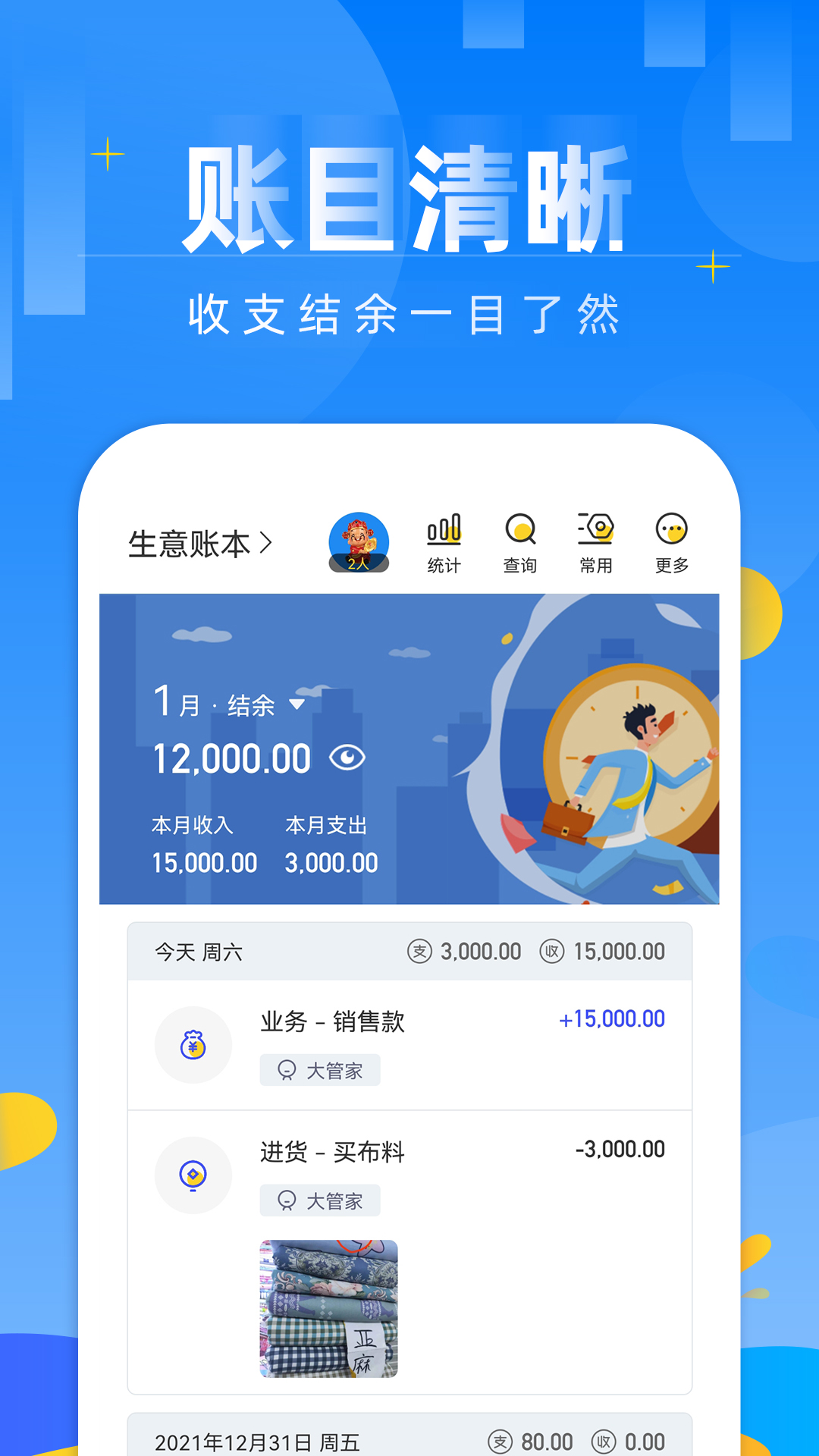Select the 查询 search function
This screenshot has width=819, height=1456.
click(522, 540)
